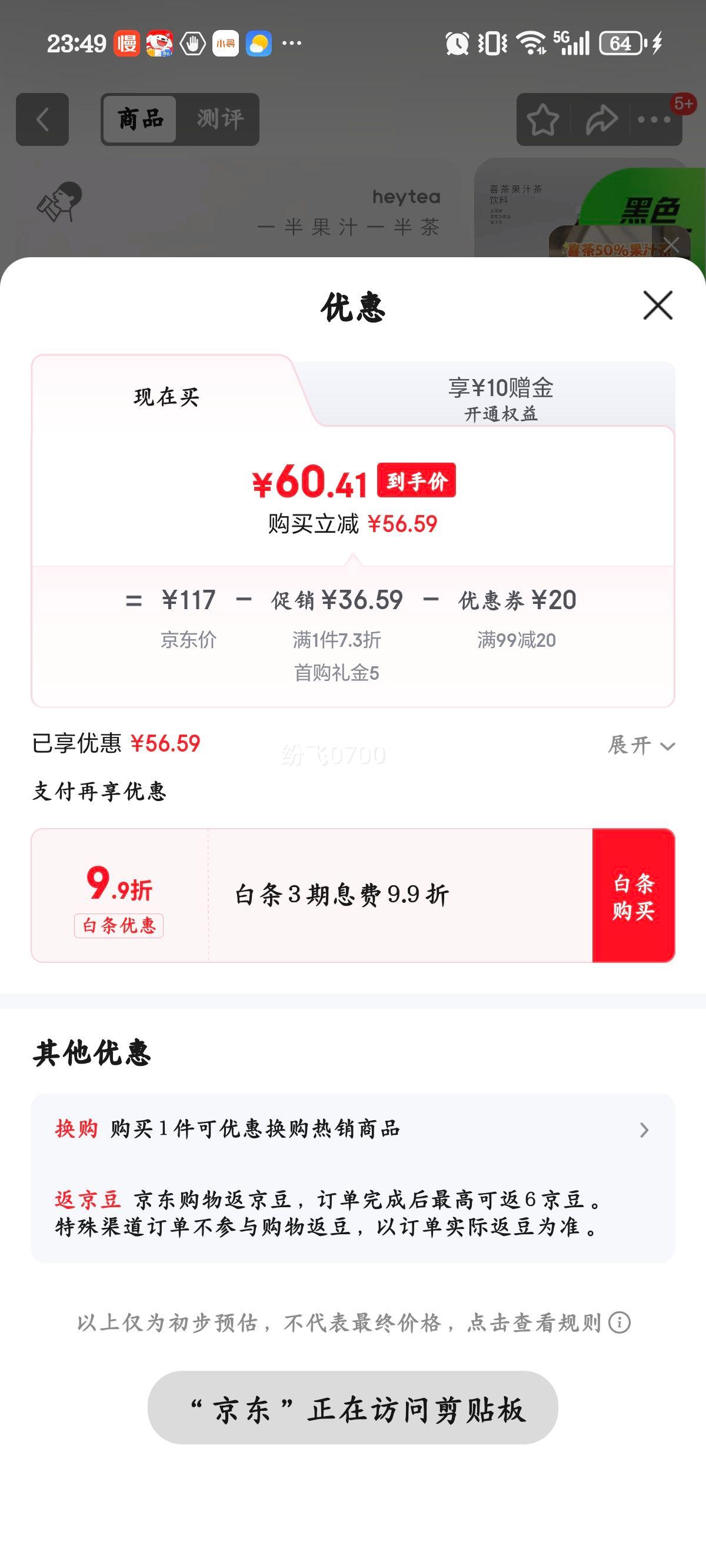Favorite the product via the star icon

pos(544,119)
